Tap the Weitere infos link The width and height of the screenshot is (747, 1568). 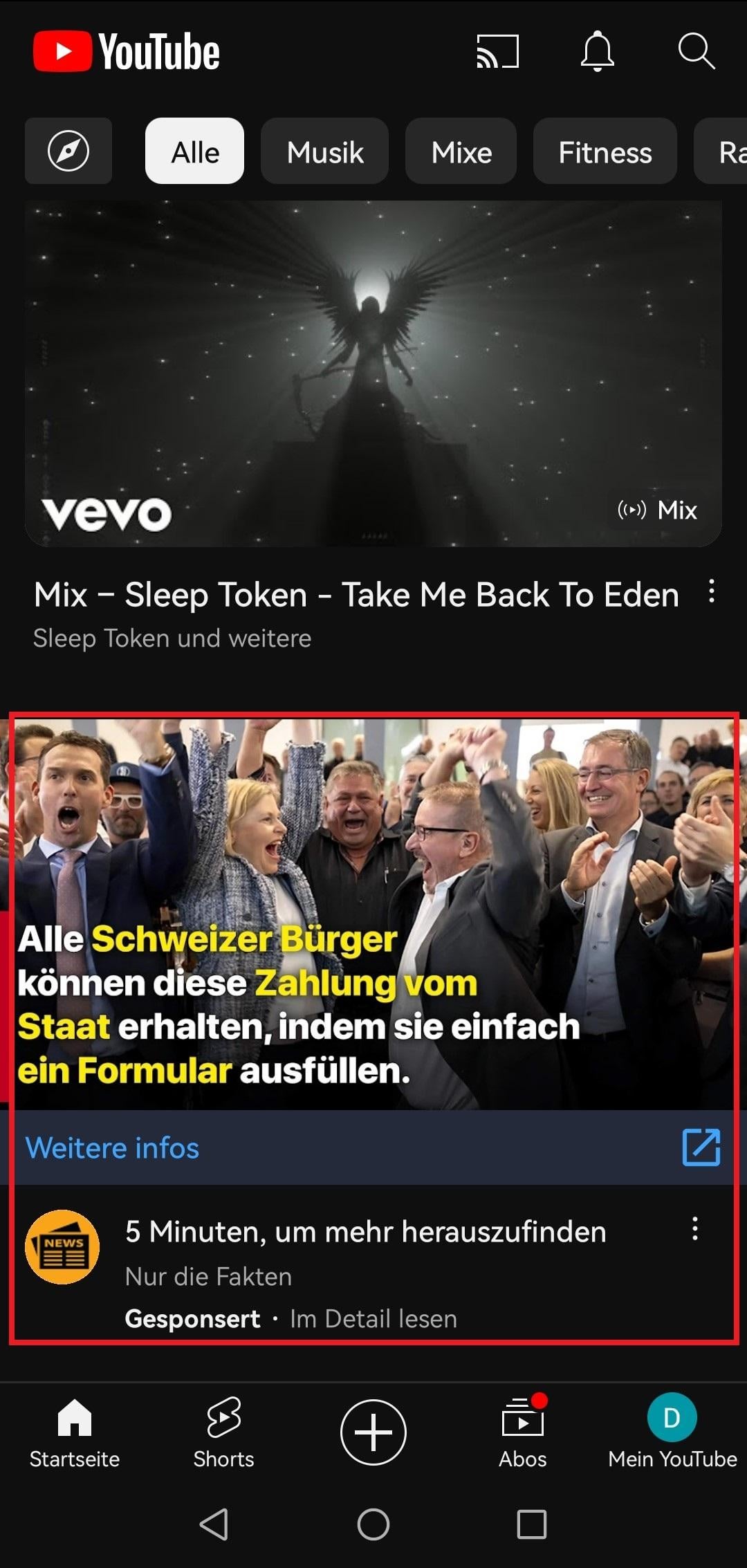(x=112, y=1148)
